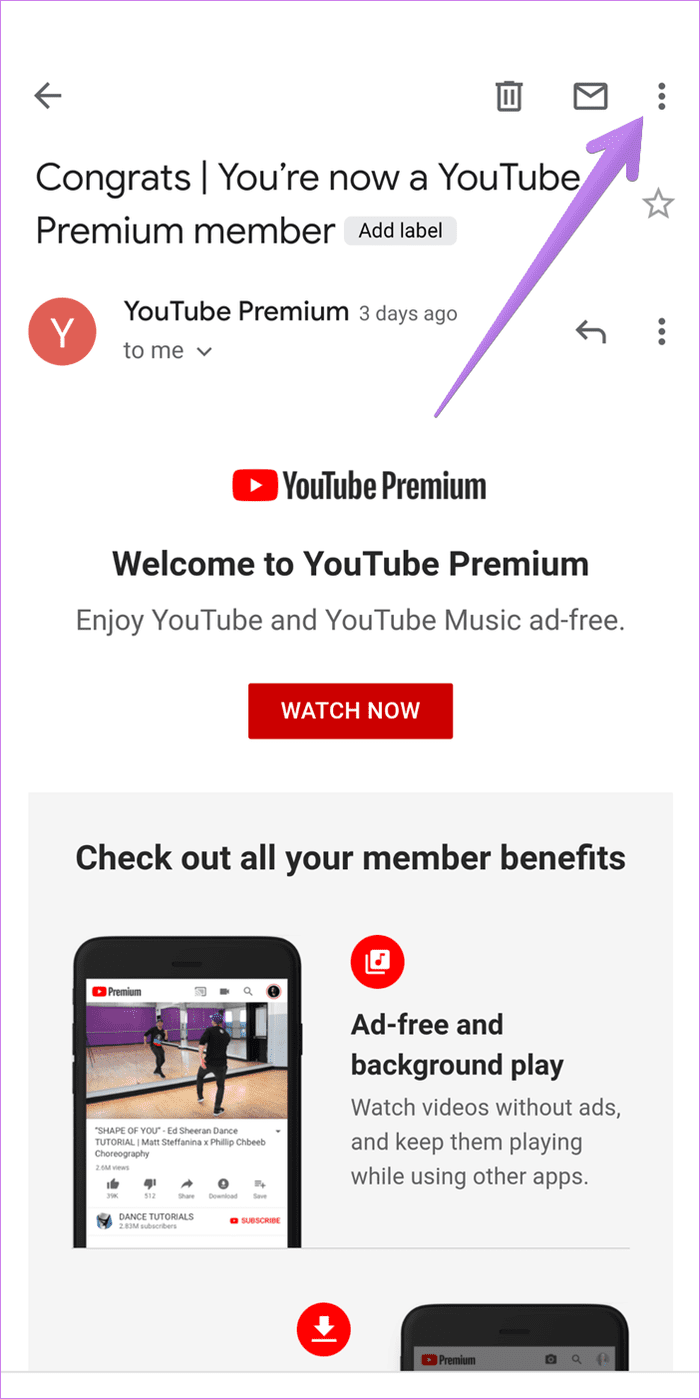This screenshot has height=1399, width=700.
Task: Mark the email as unread
Action: pyautogui.click(x=590, y=96)
